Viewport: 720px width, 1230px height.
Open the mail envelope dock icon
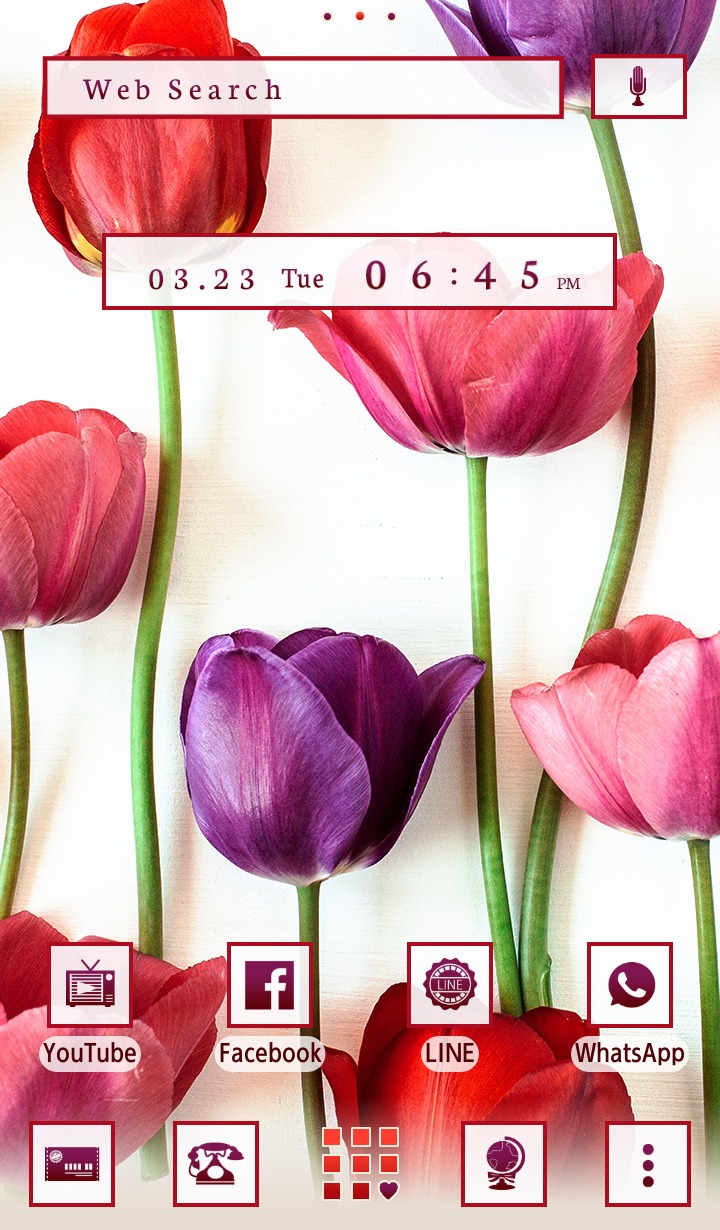tap(72, 1164)
